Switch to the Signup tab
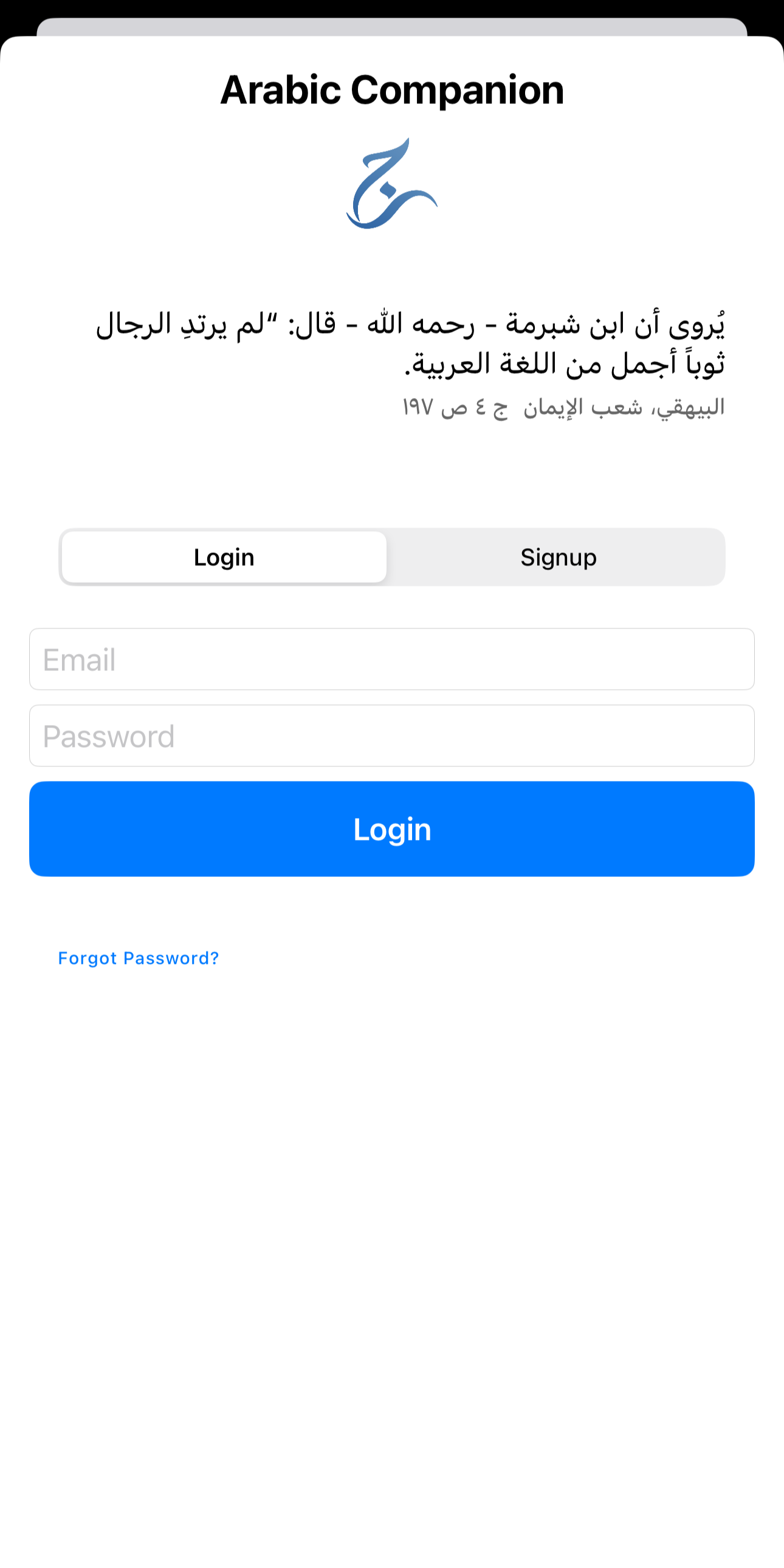 click(557, 557)
